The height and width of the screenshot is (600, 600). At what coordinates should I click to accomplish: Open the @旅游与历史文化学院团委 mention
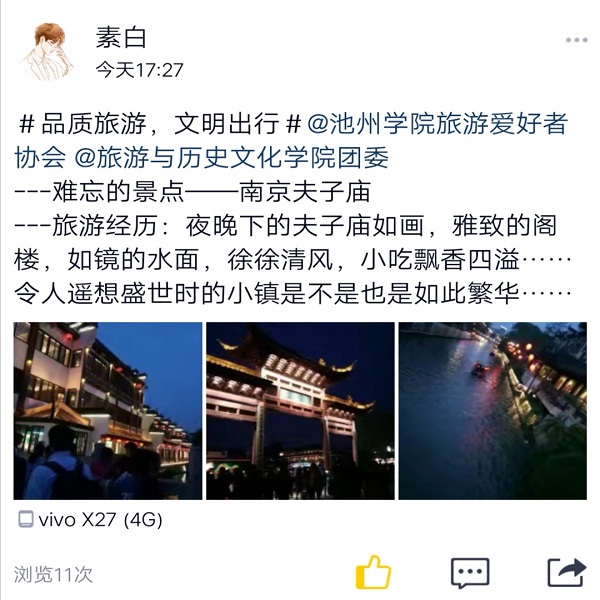point(231,157)
